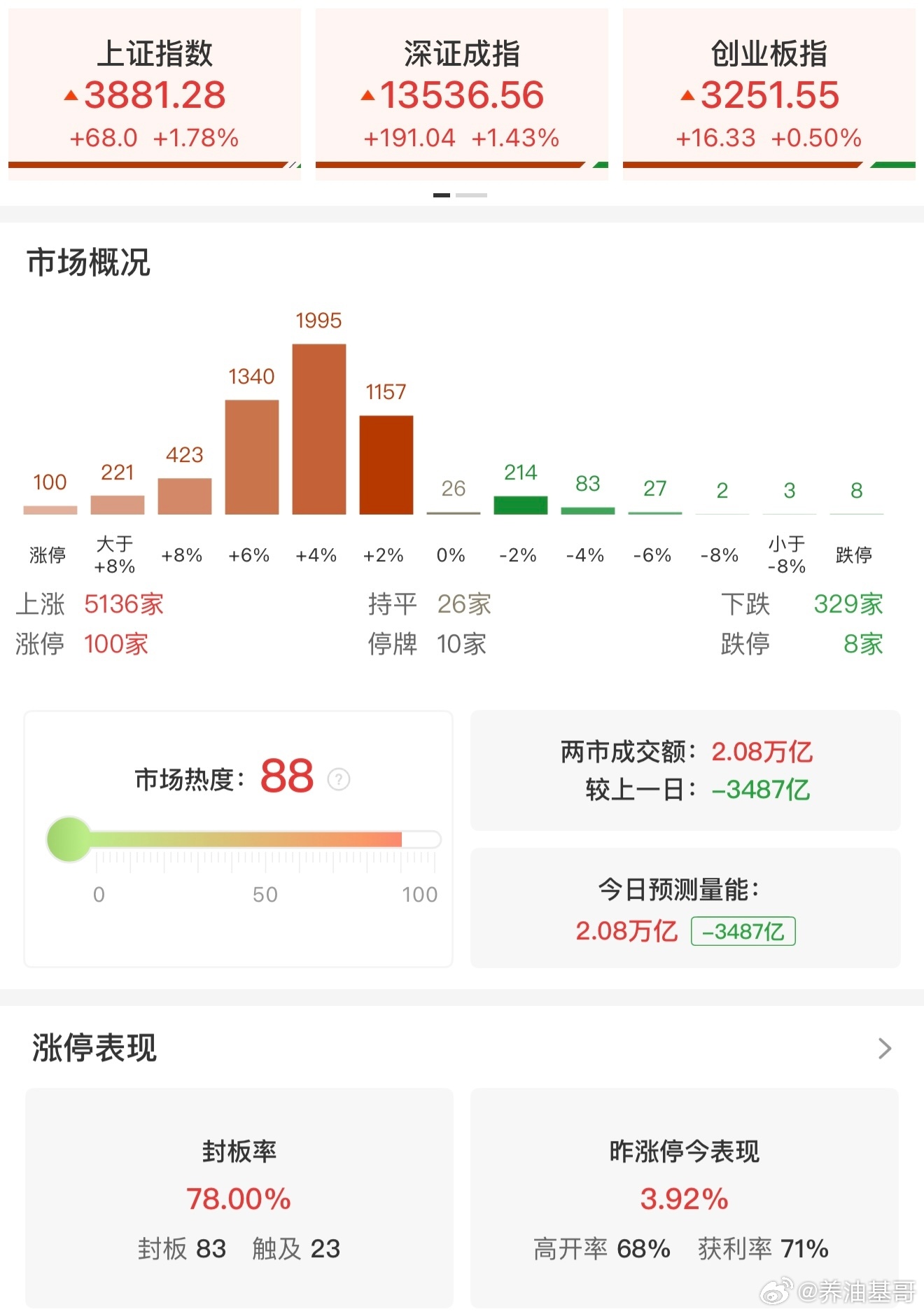Adjust the market heat slider handle
The image size is (924, 1314).
[69, 839]
